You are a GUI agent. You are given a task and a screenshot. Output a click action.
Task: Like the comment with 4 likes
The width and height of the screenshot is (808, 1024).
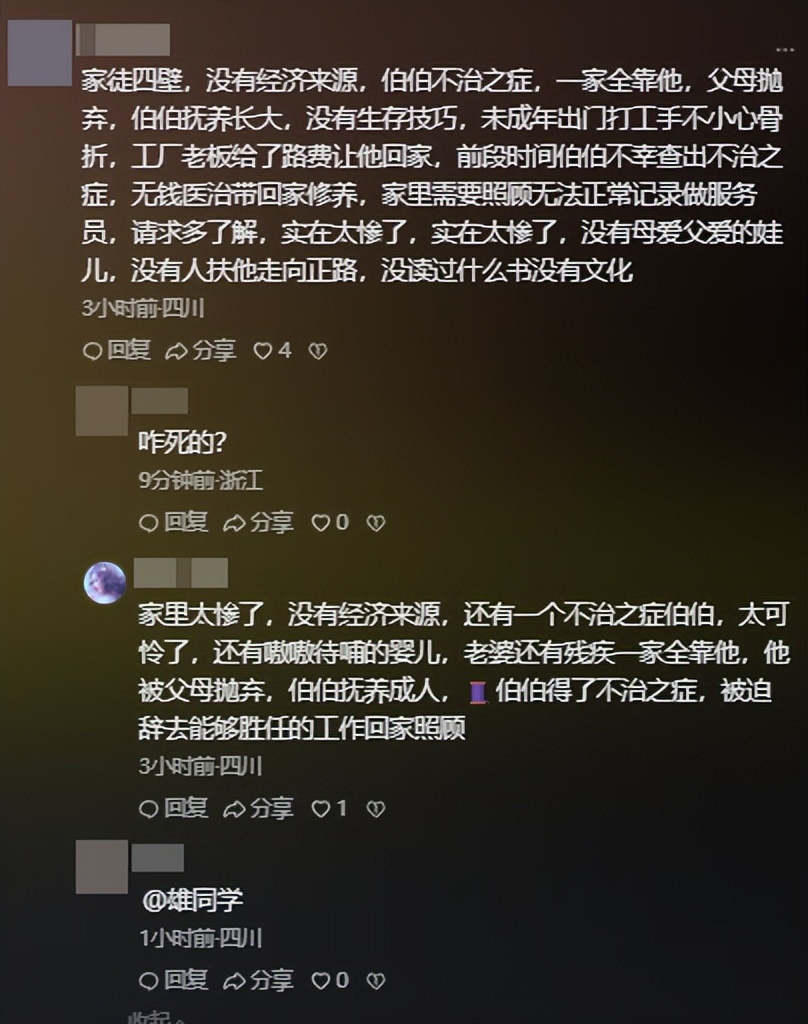(272, 351)
